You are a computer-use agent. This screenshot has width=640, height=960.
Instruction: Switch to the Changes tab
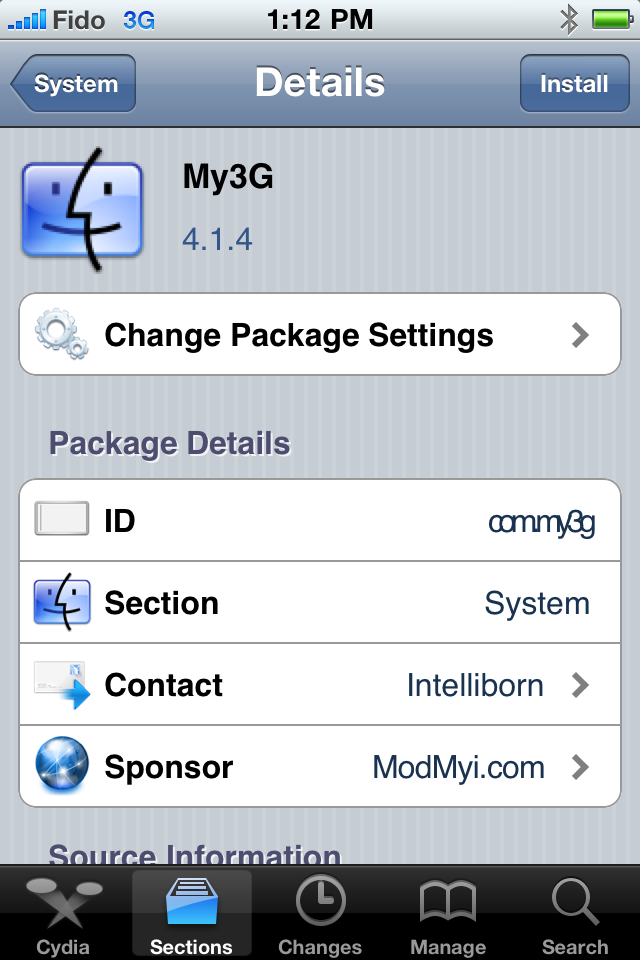320,915
